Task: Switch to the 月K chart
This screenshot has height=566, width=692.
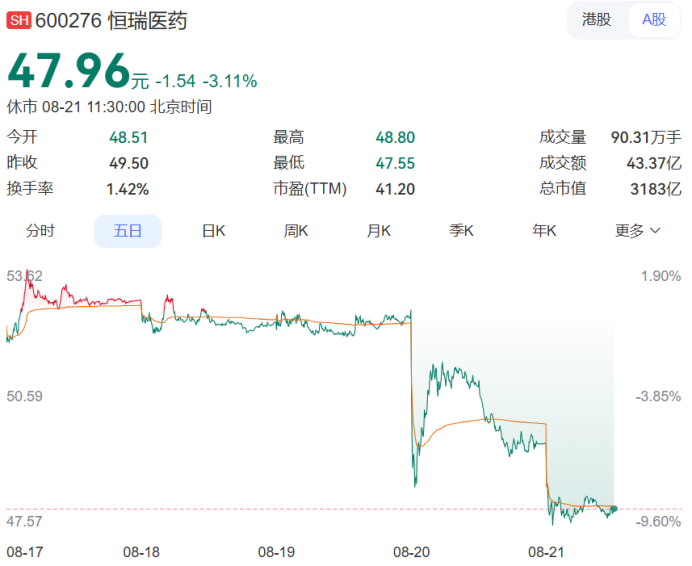Action: [379, 231]
